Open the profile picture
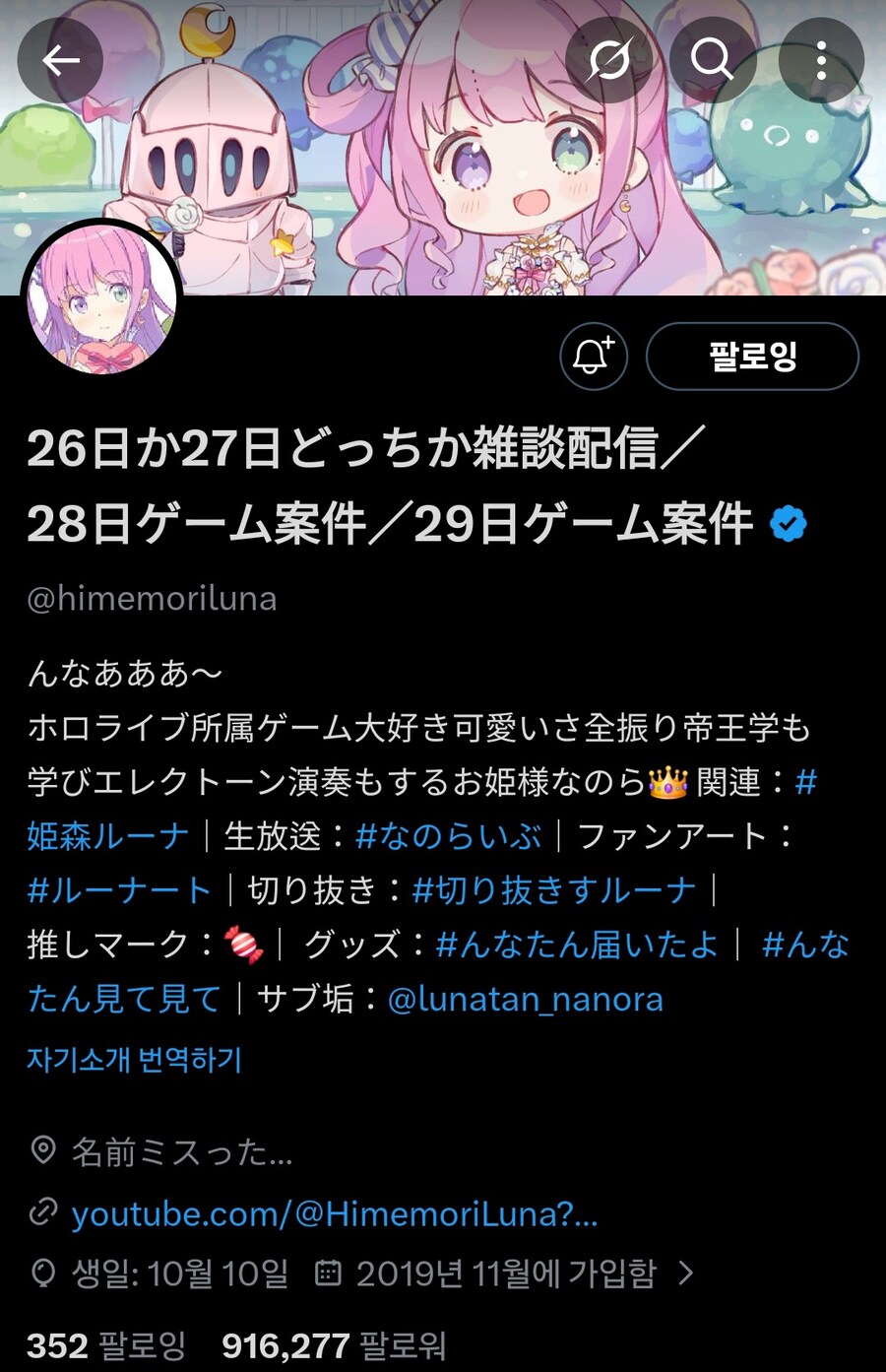The width and height of the screenshot is (886, 1372). pos(102,298)
